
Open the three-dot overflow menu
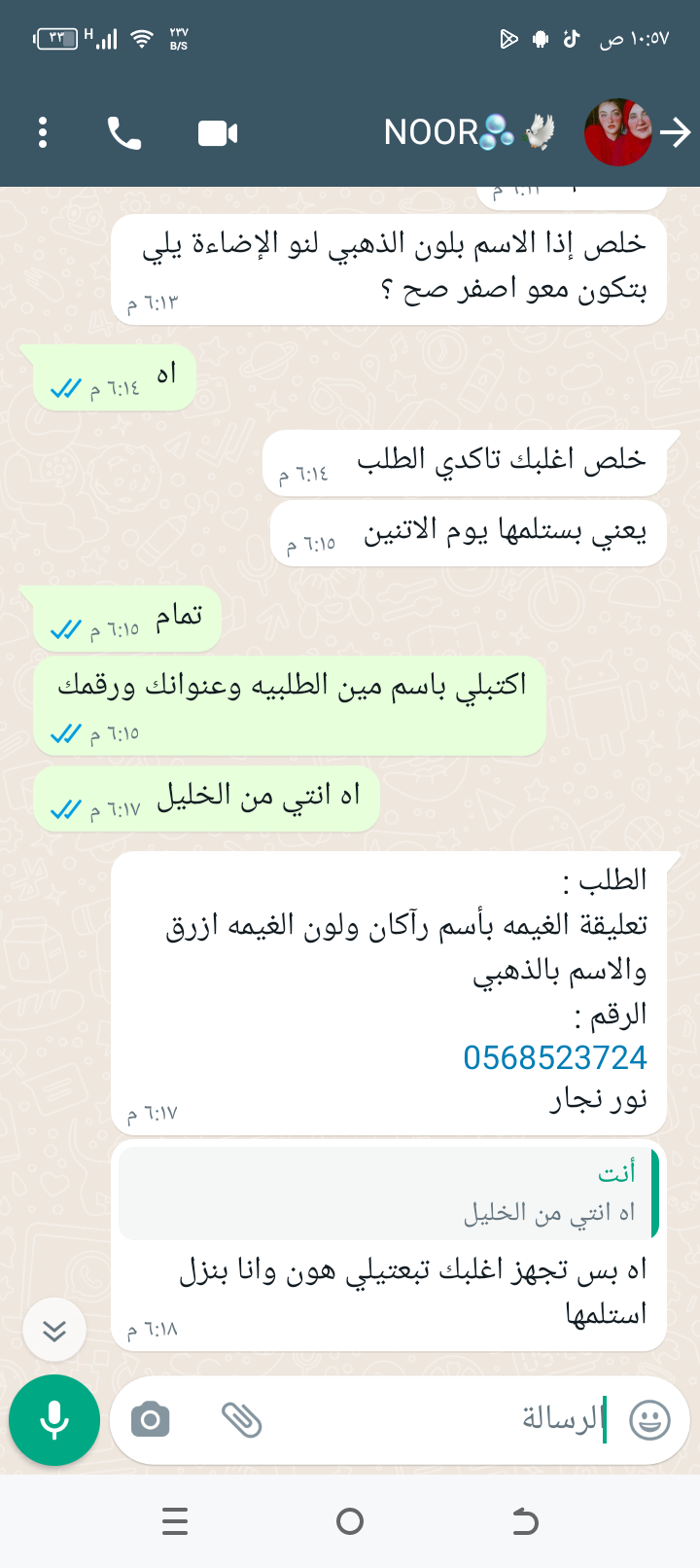[x=43, y=132]
